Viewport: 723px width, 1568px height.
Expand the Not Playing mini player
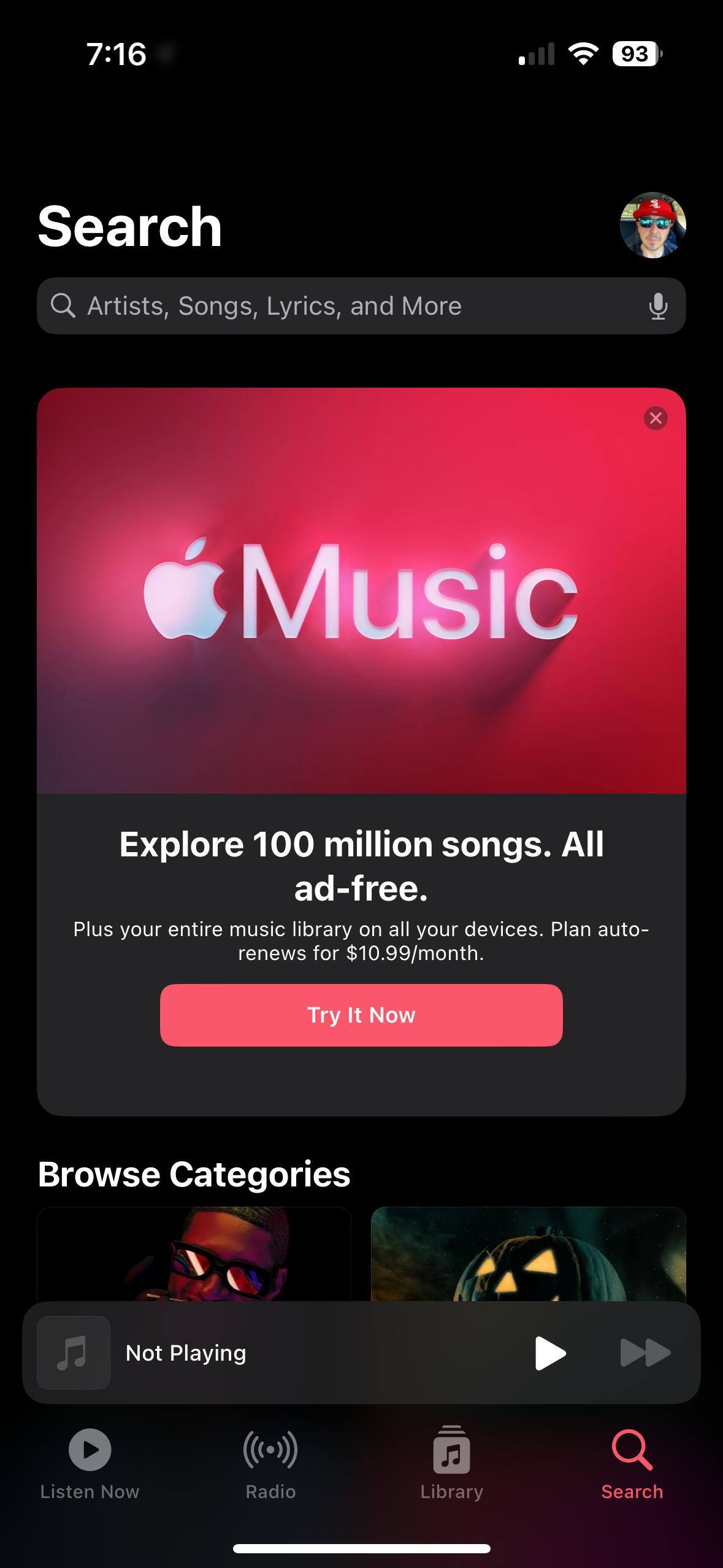(276, 1353)
